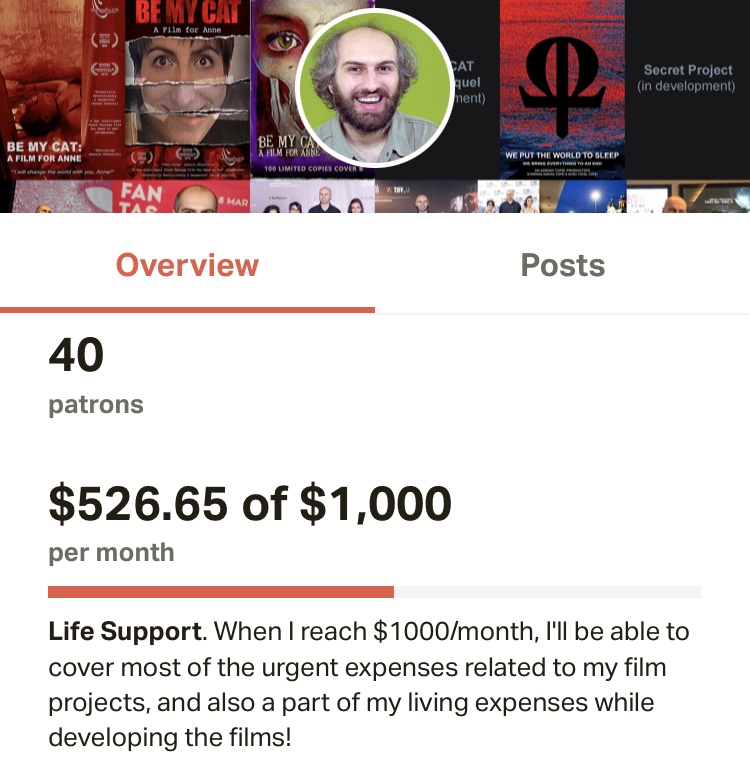
Task: Select the Overview tab
Action: pos(187,265)
